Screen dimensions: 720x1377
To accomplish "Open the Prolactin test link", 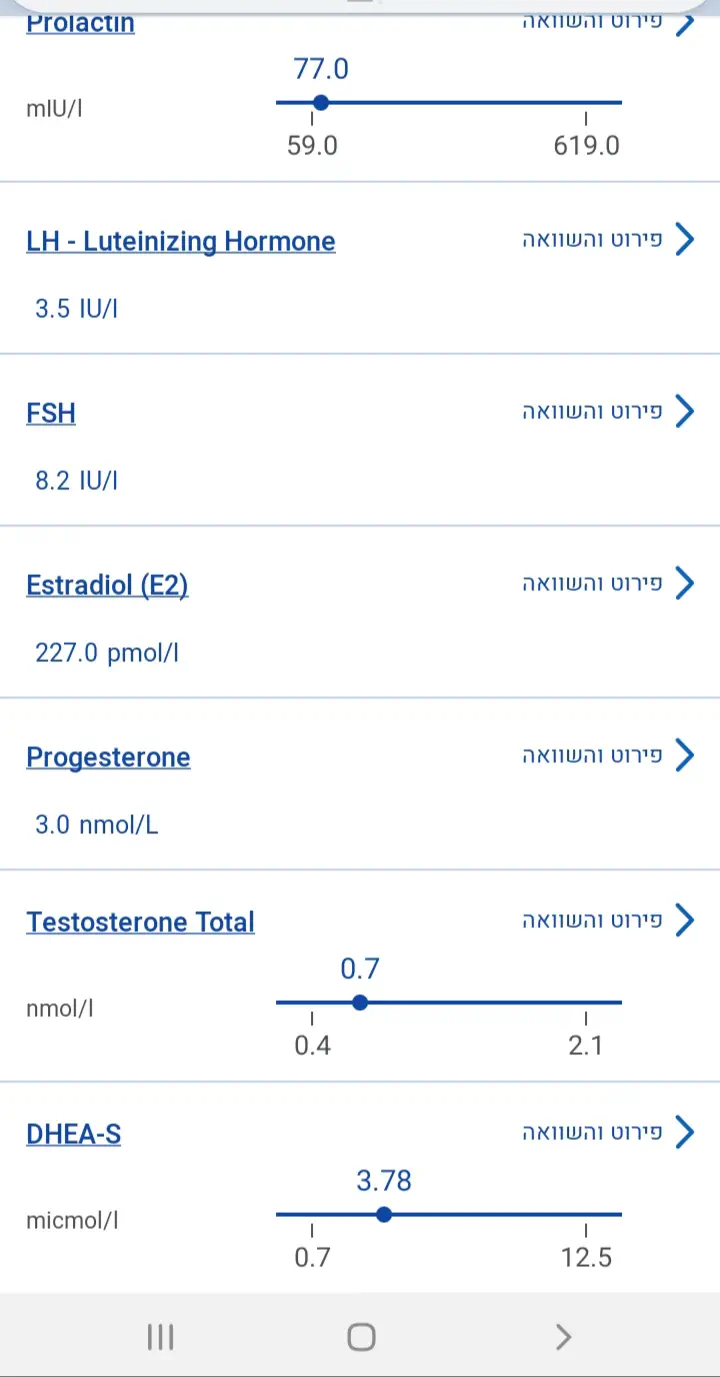I will [x=80, y=23].
